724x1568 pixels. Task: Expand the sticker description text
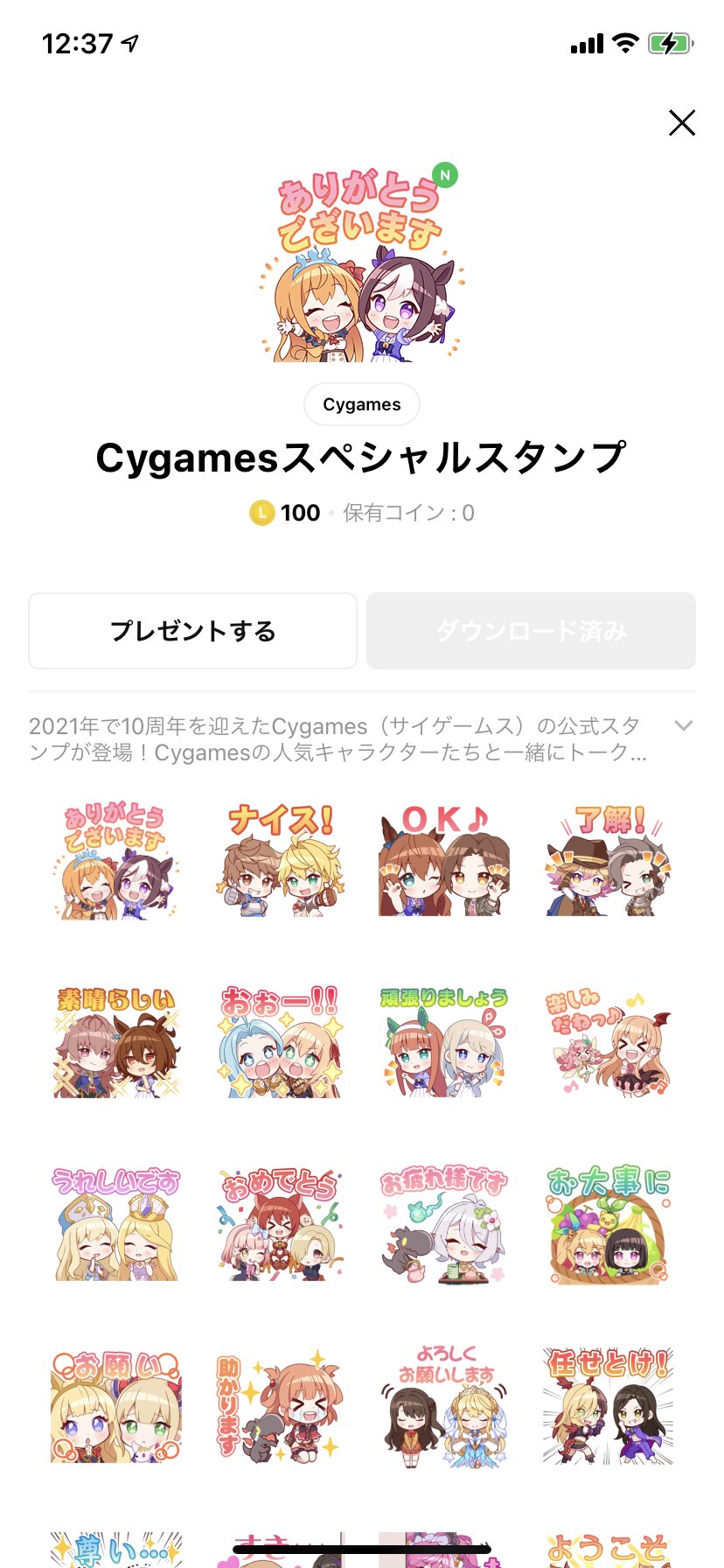(684, 725)
